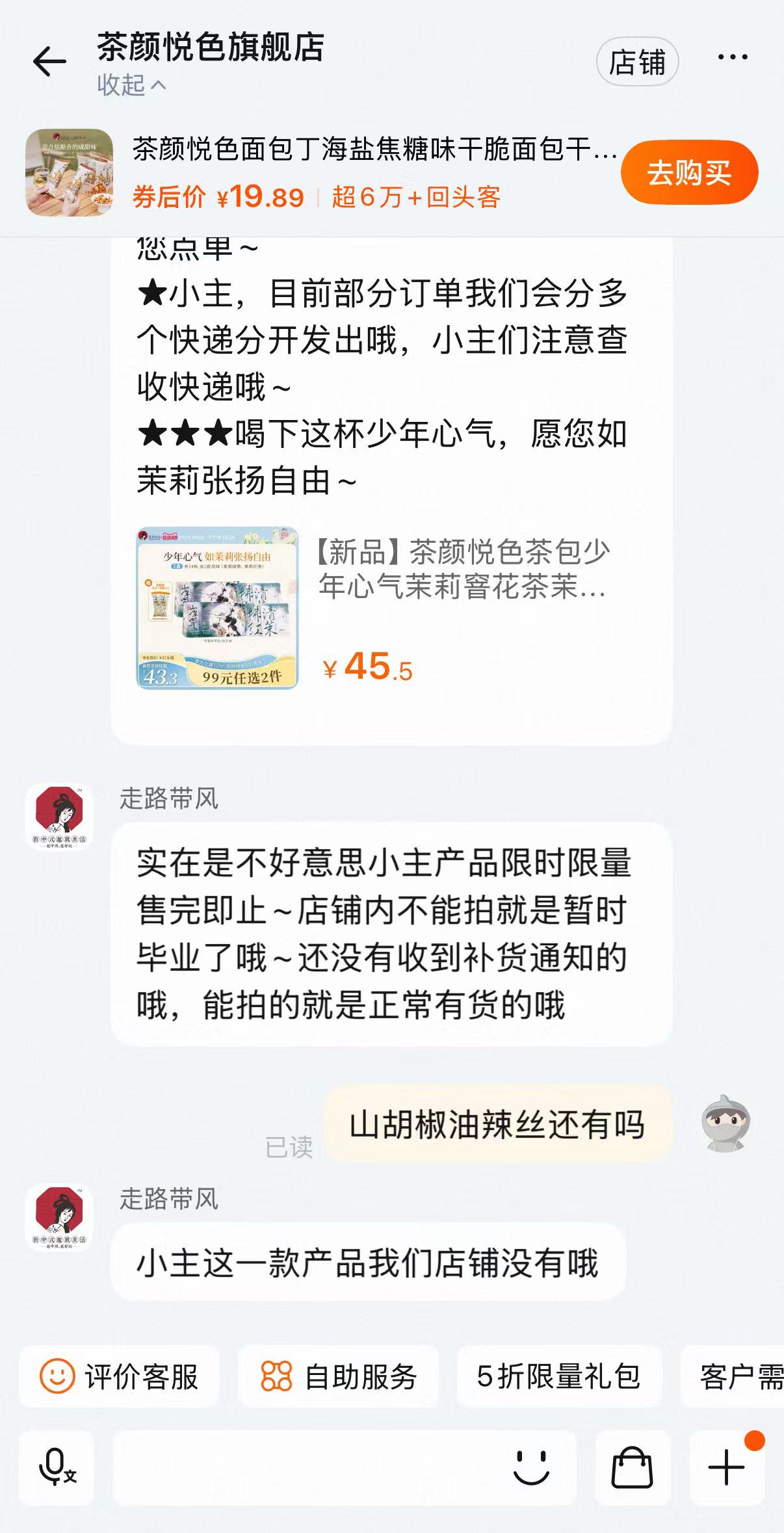
Task: Open 自助服务 self-service options
Action: coord(339,1376)
